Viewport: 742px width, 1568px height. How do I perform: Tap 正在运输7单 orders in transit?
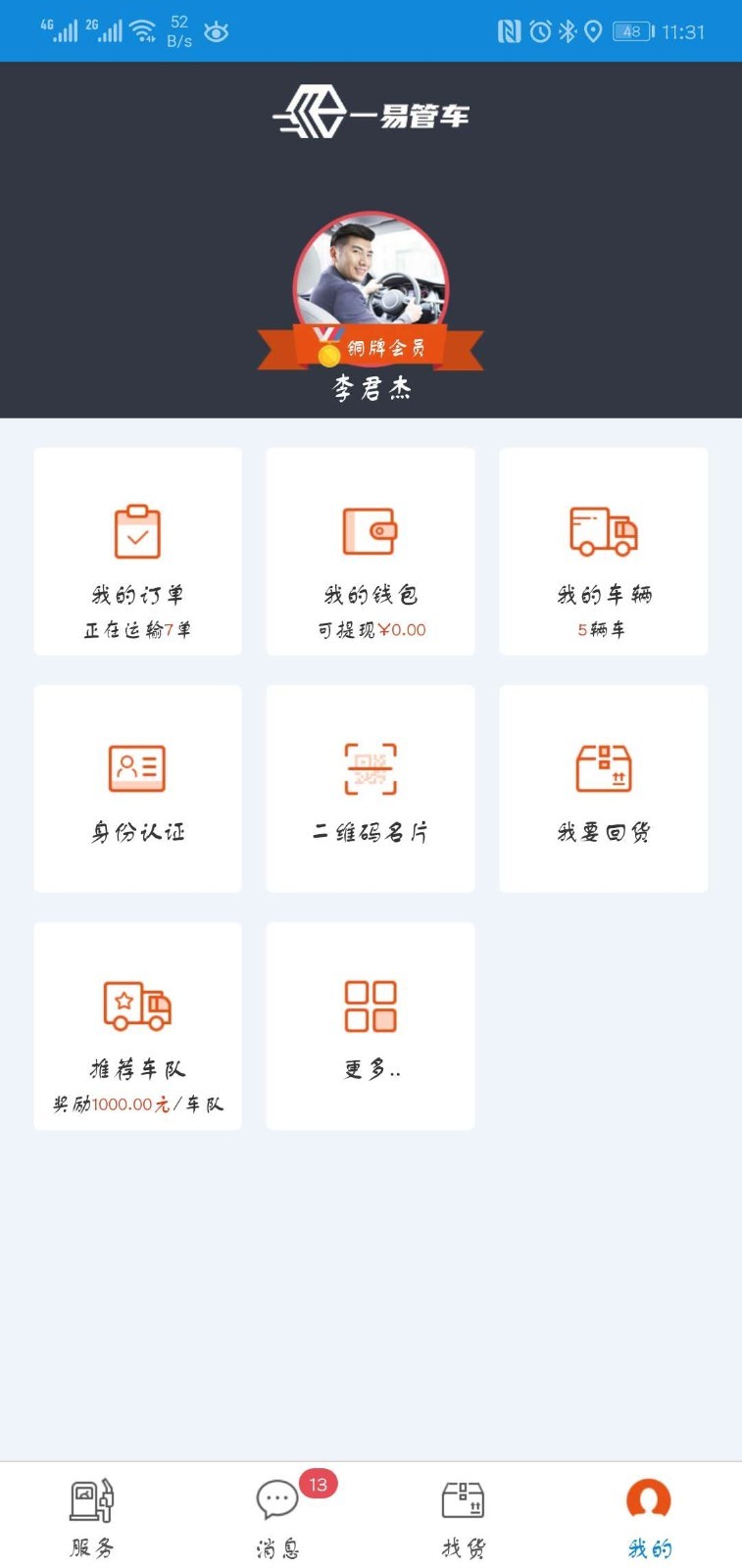pyautogui.click(x=137, y=629)
